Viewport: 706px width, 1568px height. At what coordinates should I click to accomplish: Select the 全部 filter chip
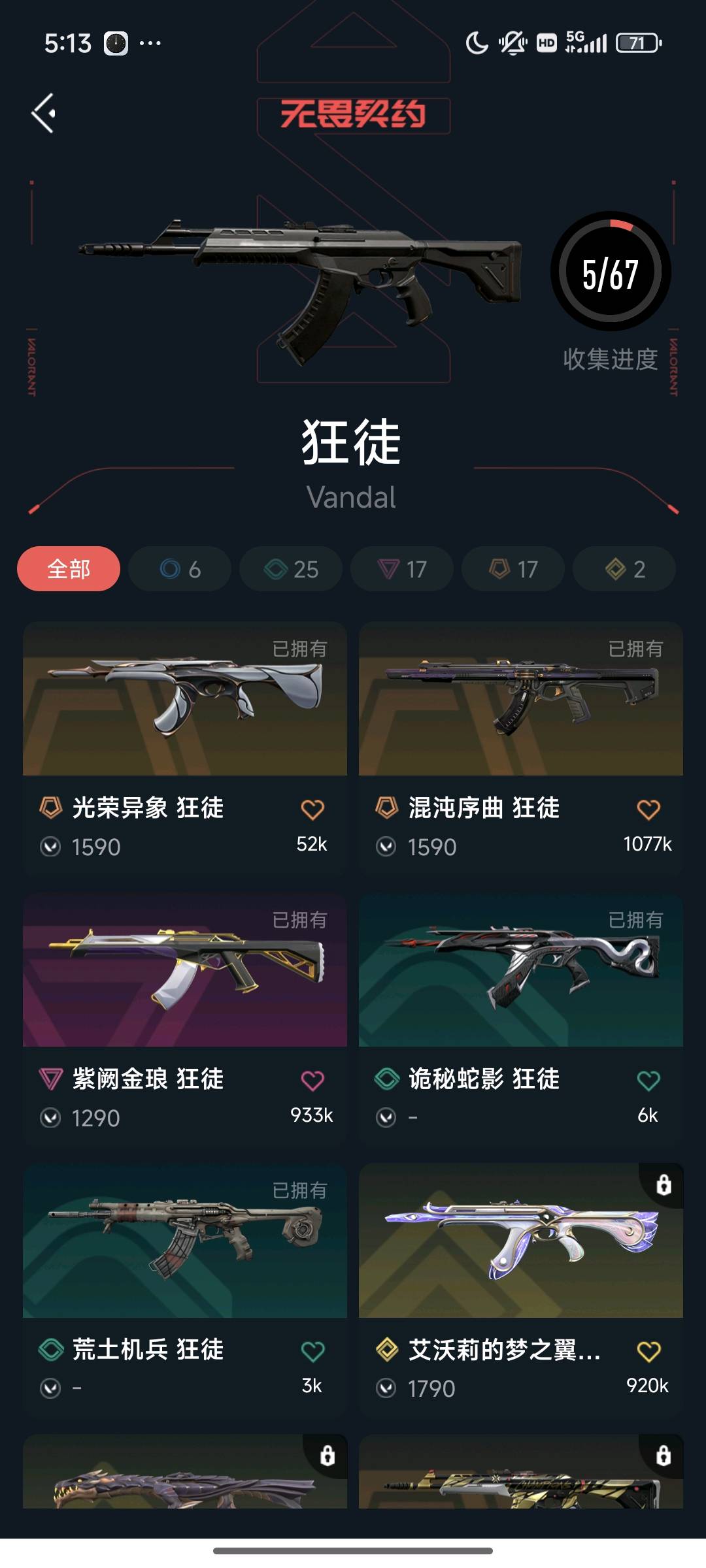(69, 569)
